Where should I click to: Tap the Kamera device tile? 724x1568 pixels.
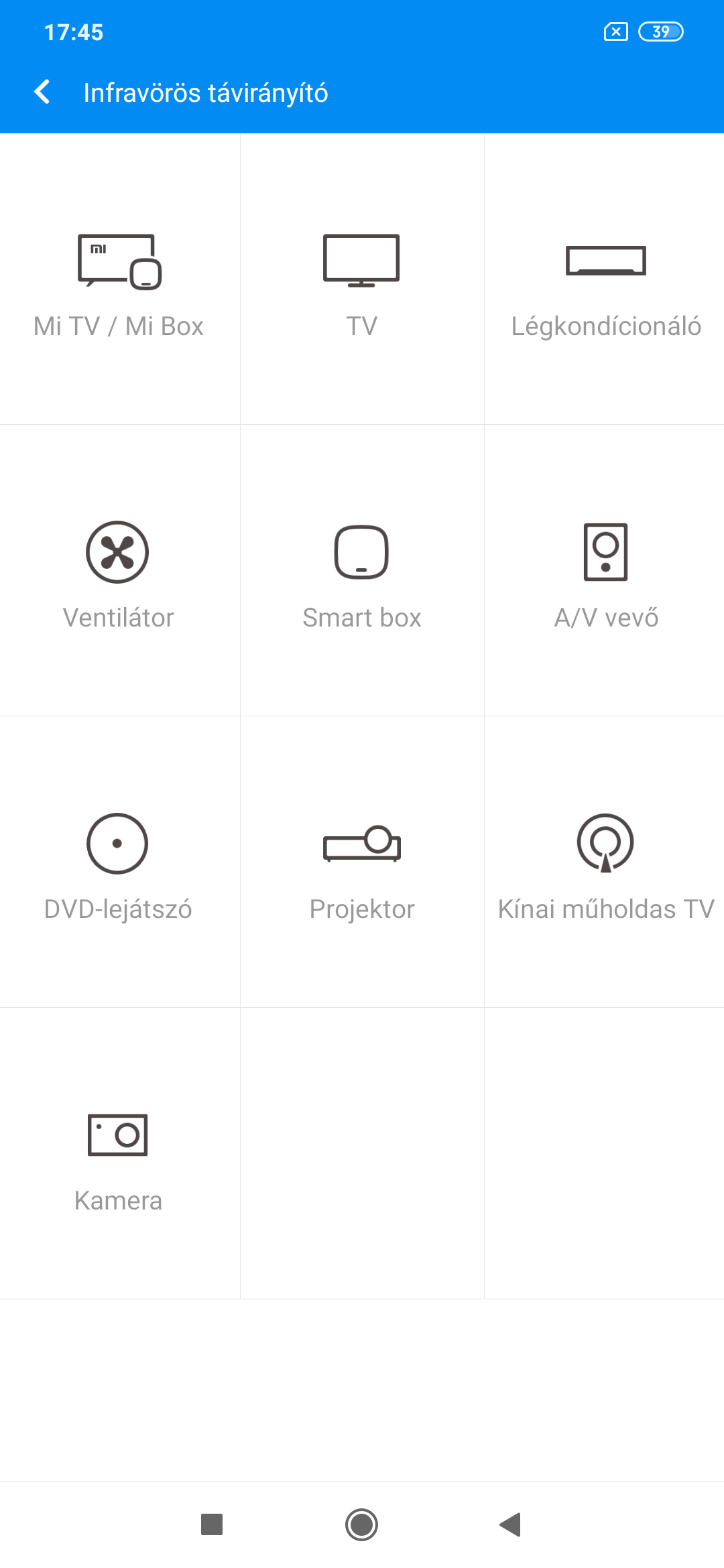(119, 1153)
